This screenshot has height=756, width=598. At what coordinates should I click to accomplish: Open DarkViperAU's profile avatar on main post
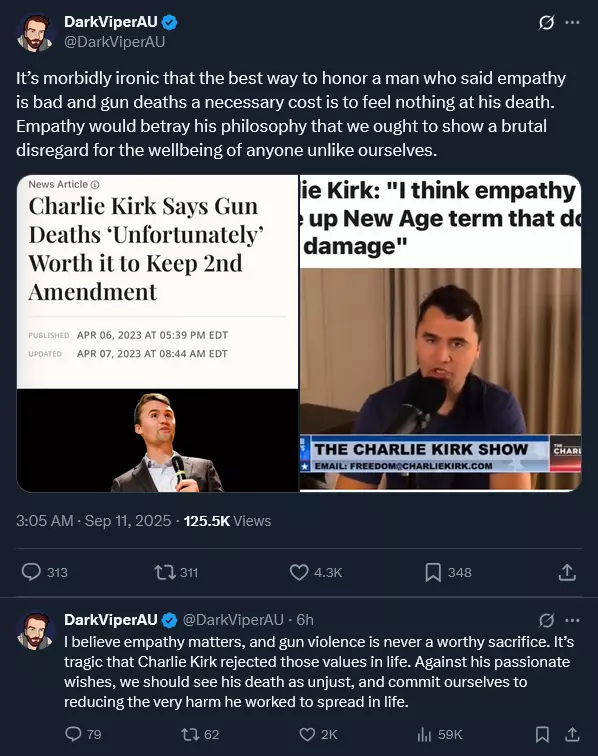(x=34, y=33)
